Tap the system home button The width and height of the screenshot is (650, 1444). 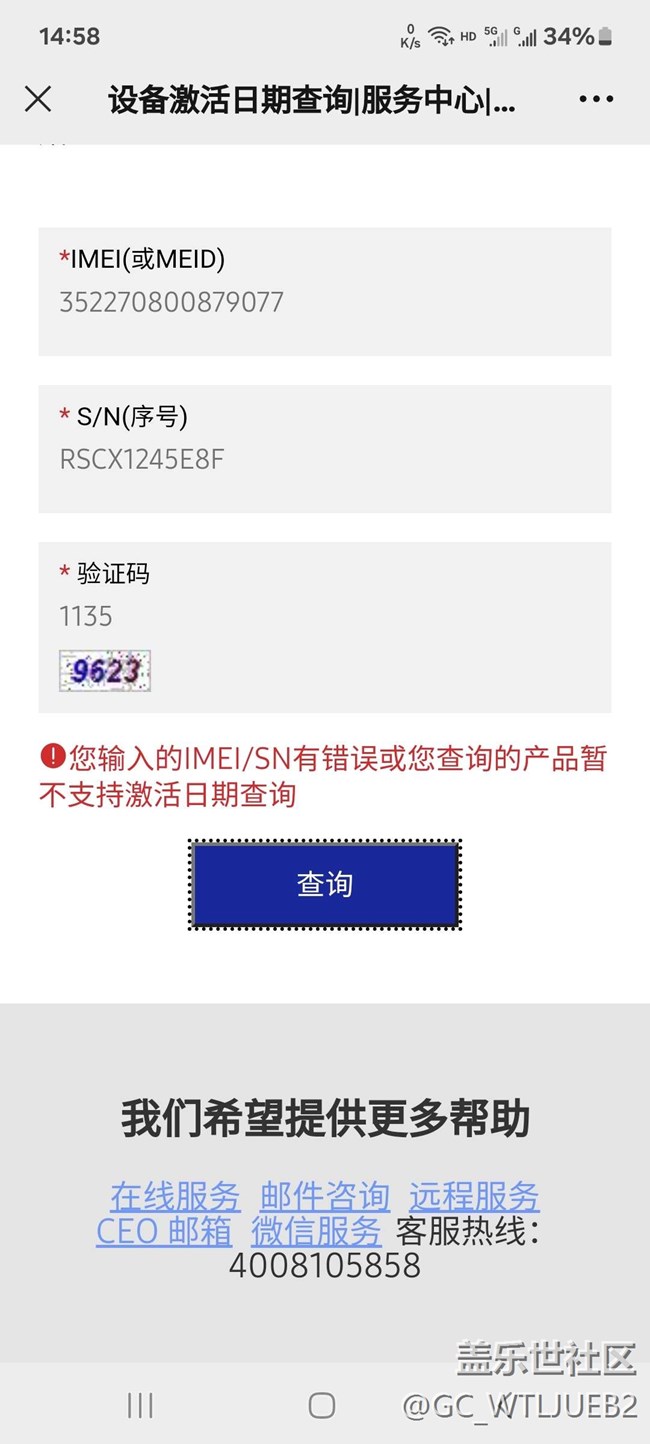pos(322,1405)
